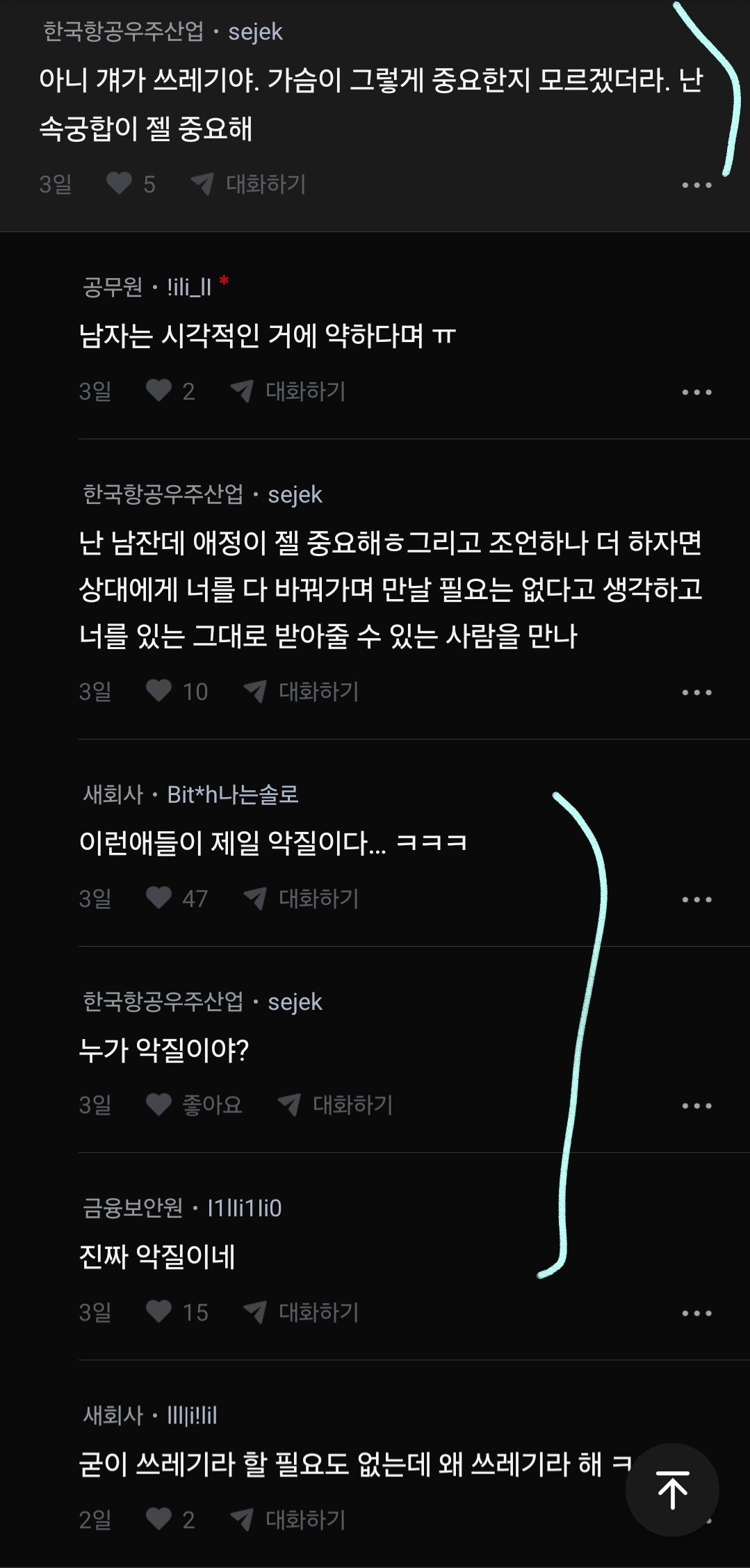The width and height of the screenshot is (750, 1568).
Task: Start 대화하기 with 공무원 commenter
Action: pos(288,391)
